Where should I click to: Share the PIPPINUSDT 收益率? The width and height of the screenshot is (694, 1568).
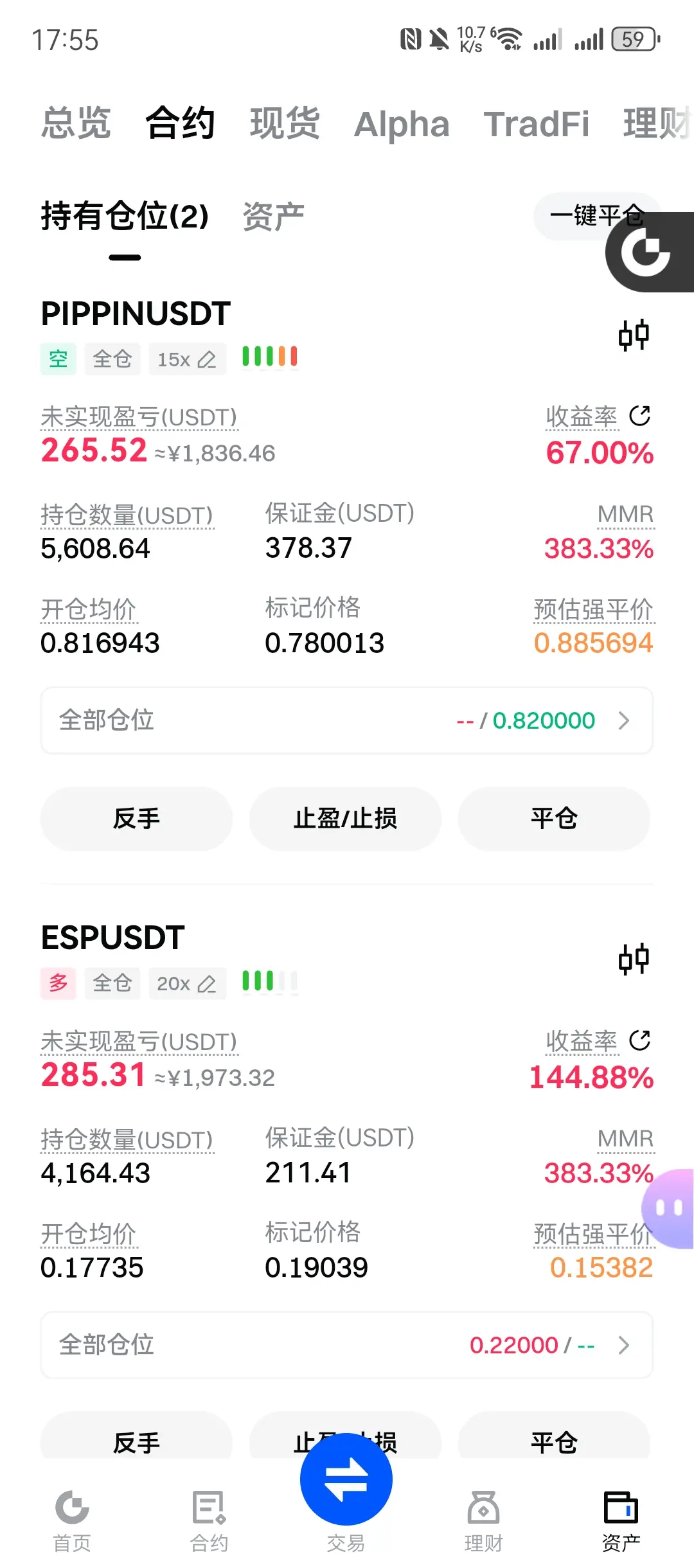(x=640, y=416)
